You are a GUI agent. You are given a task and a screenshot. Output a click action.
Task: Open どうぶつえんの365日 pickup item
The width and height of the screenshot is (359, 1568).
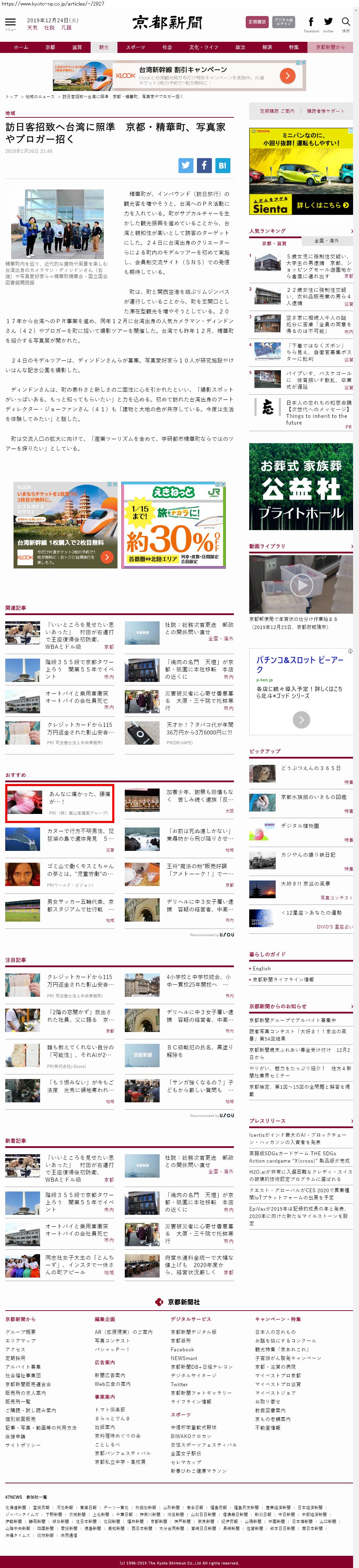click(x=311, y=768)
